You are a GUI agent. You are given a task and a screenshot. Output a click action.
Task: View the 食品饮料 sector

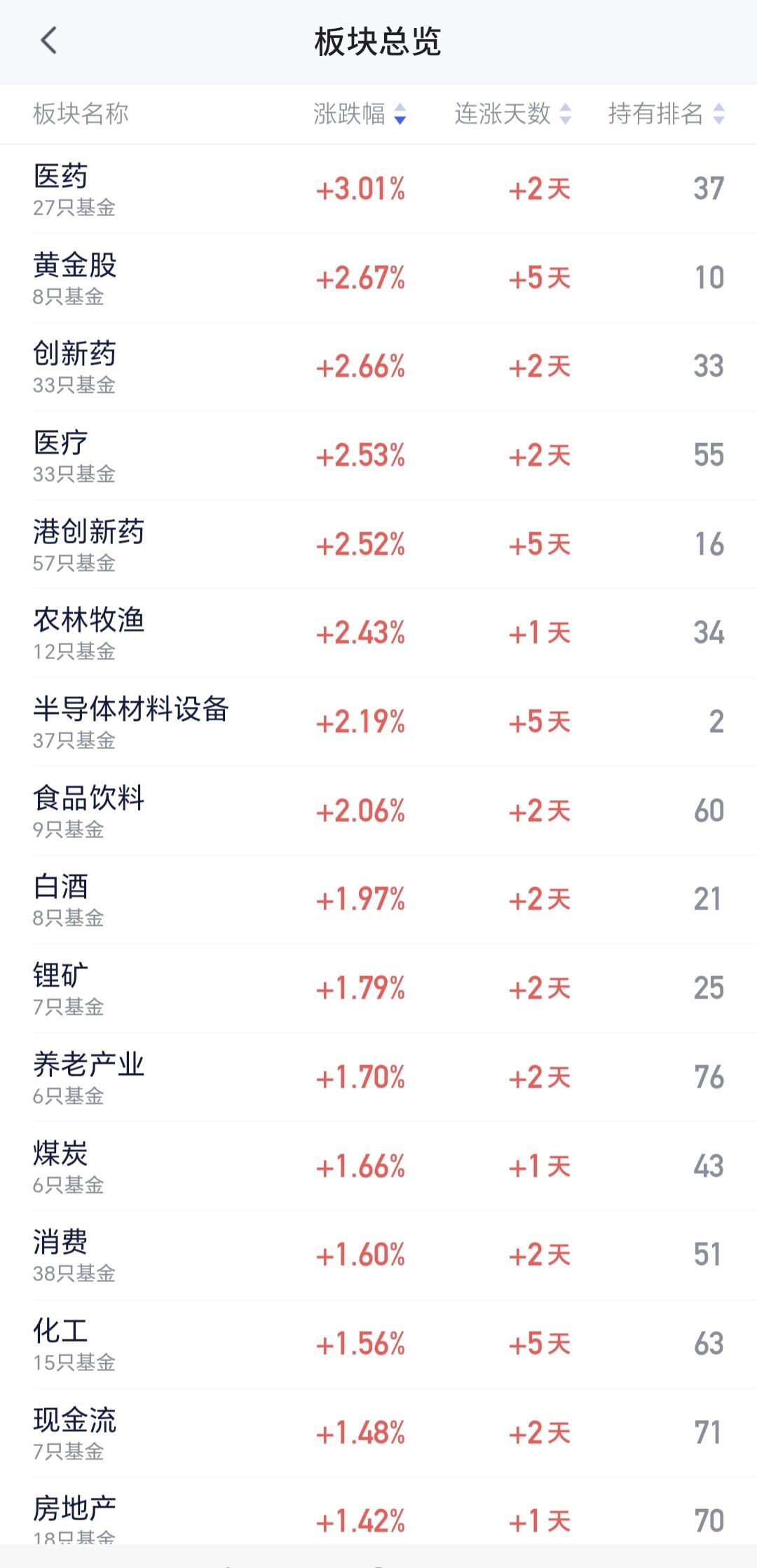pyautogui.click(x=378, y=811)
